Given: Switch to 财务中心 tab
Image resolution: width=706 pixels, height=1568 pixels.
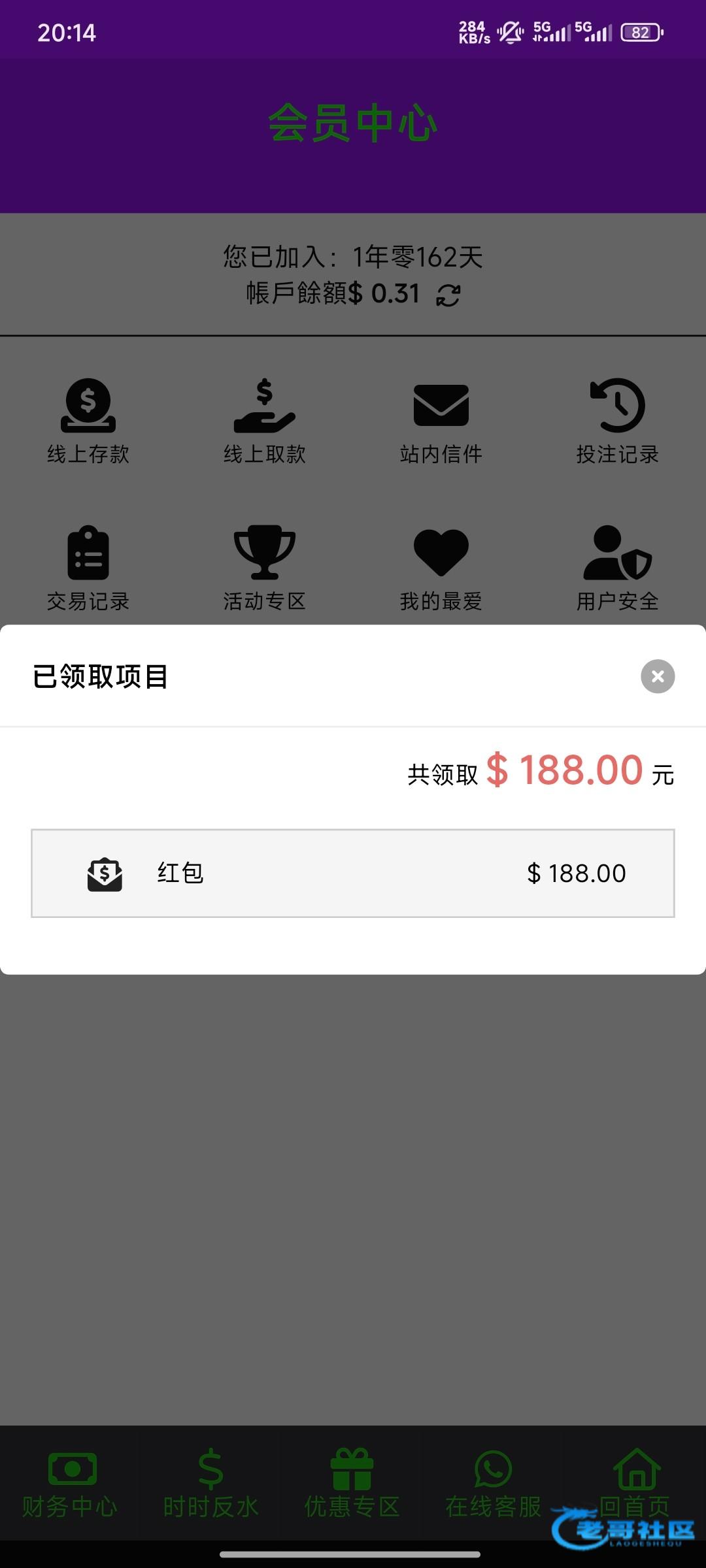Looking at the screenshot, I should (x=71, y=1483).
